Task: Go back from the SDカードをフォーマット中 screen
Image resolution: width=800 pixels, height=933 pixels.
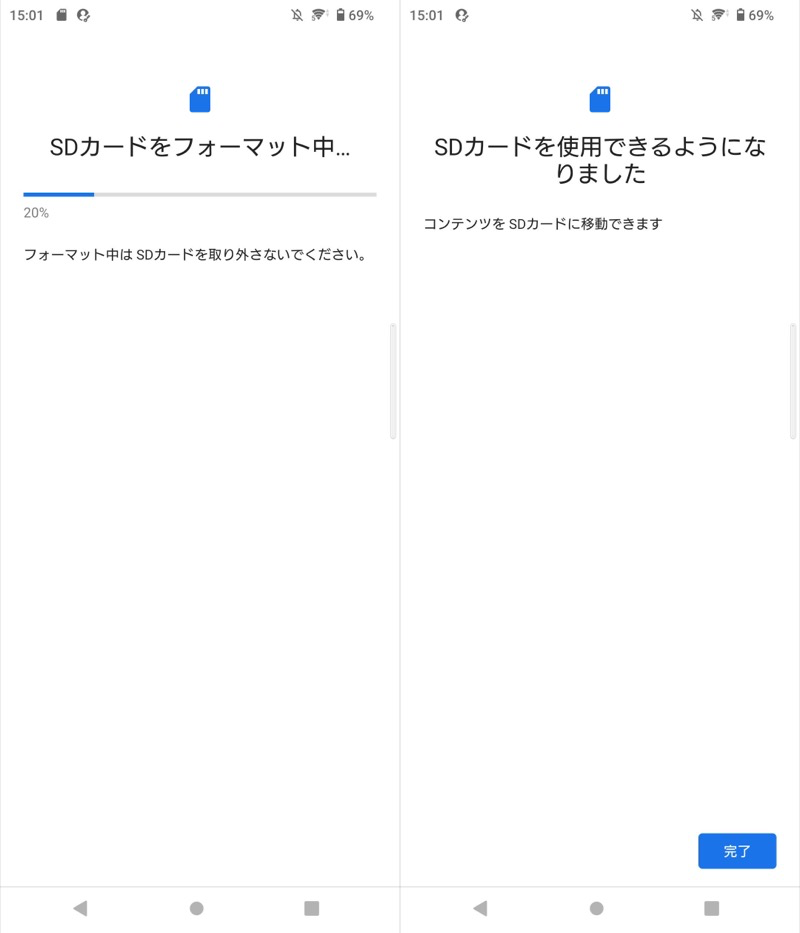Action: point(80,908)
